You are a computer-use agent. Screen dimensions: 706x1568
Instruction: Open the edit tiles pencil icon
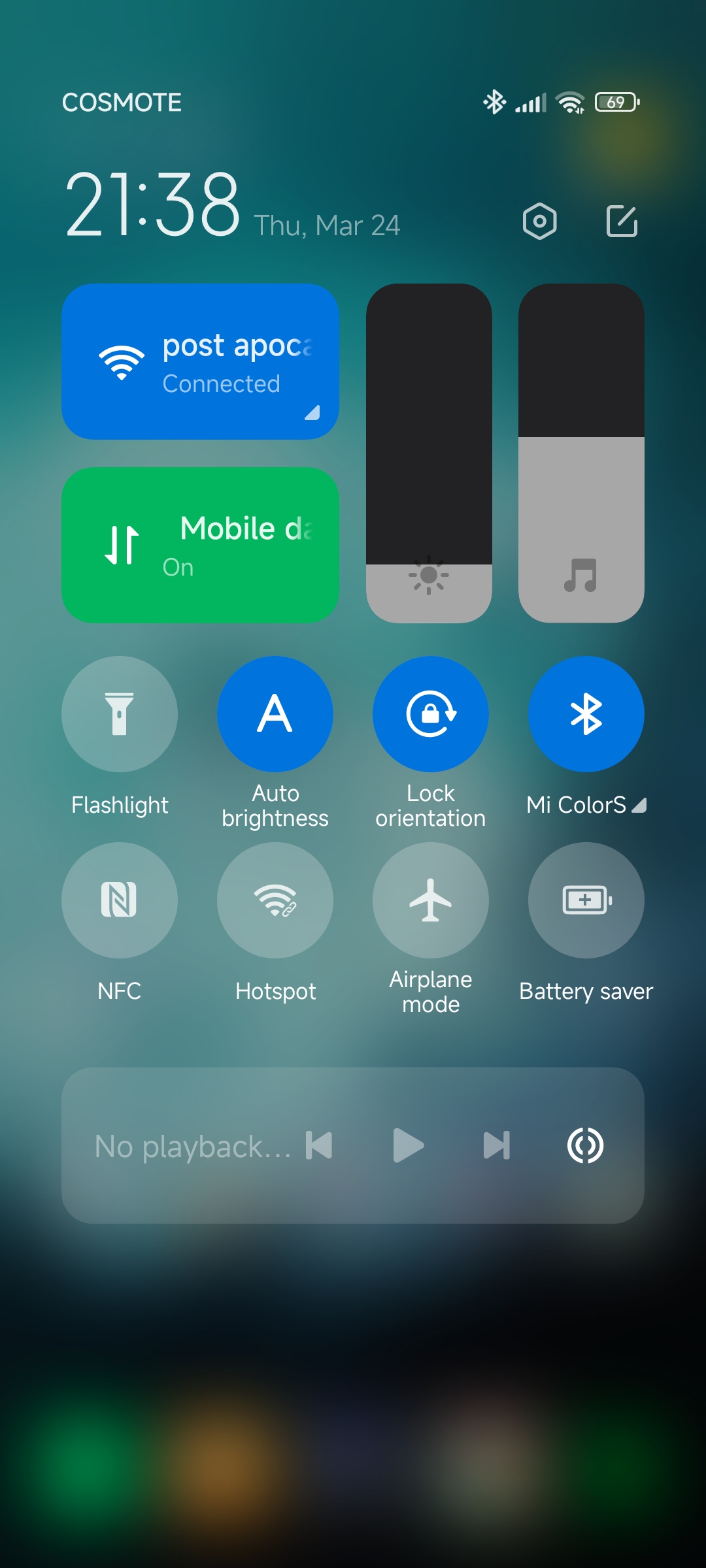tap(622, 221)
